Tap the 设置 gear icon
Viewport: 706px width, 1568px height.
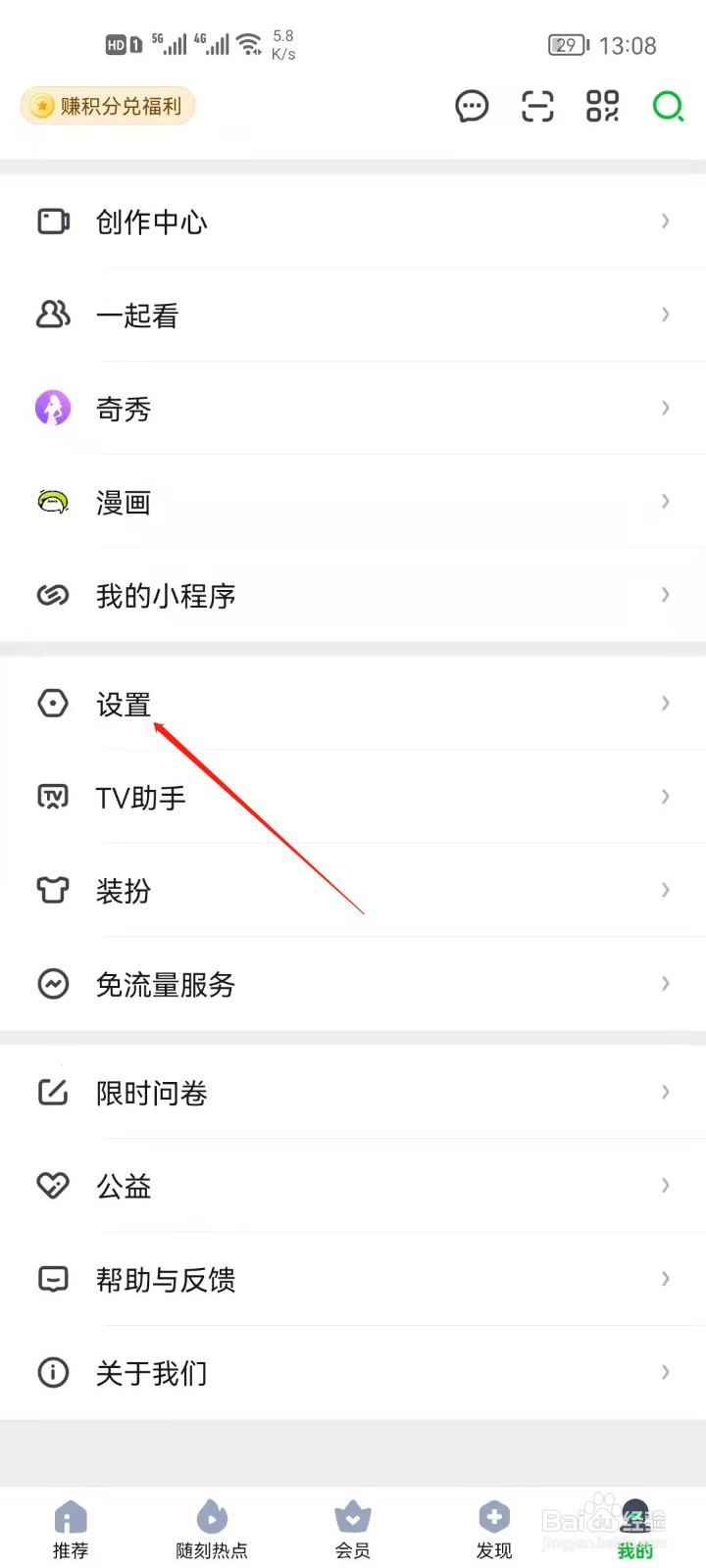[53, 704]
